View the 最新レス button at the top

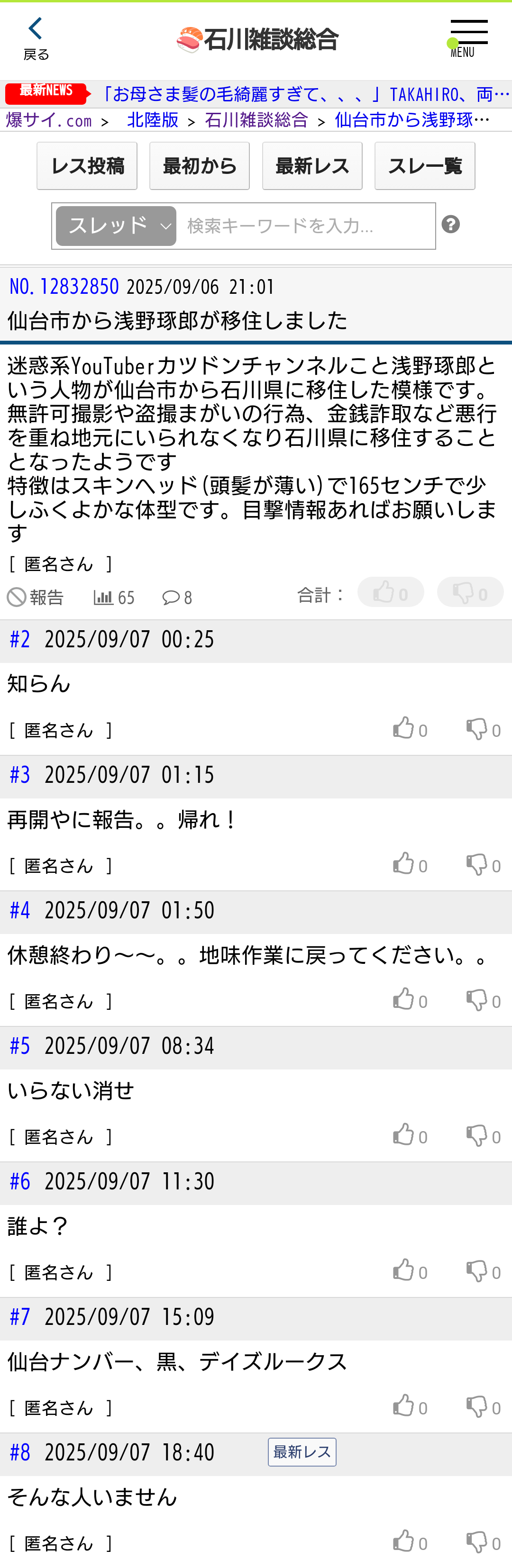tap(312, 166)
